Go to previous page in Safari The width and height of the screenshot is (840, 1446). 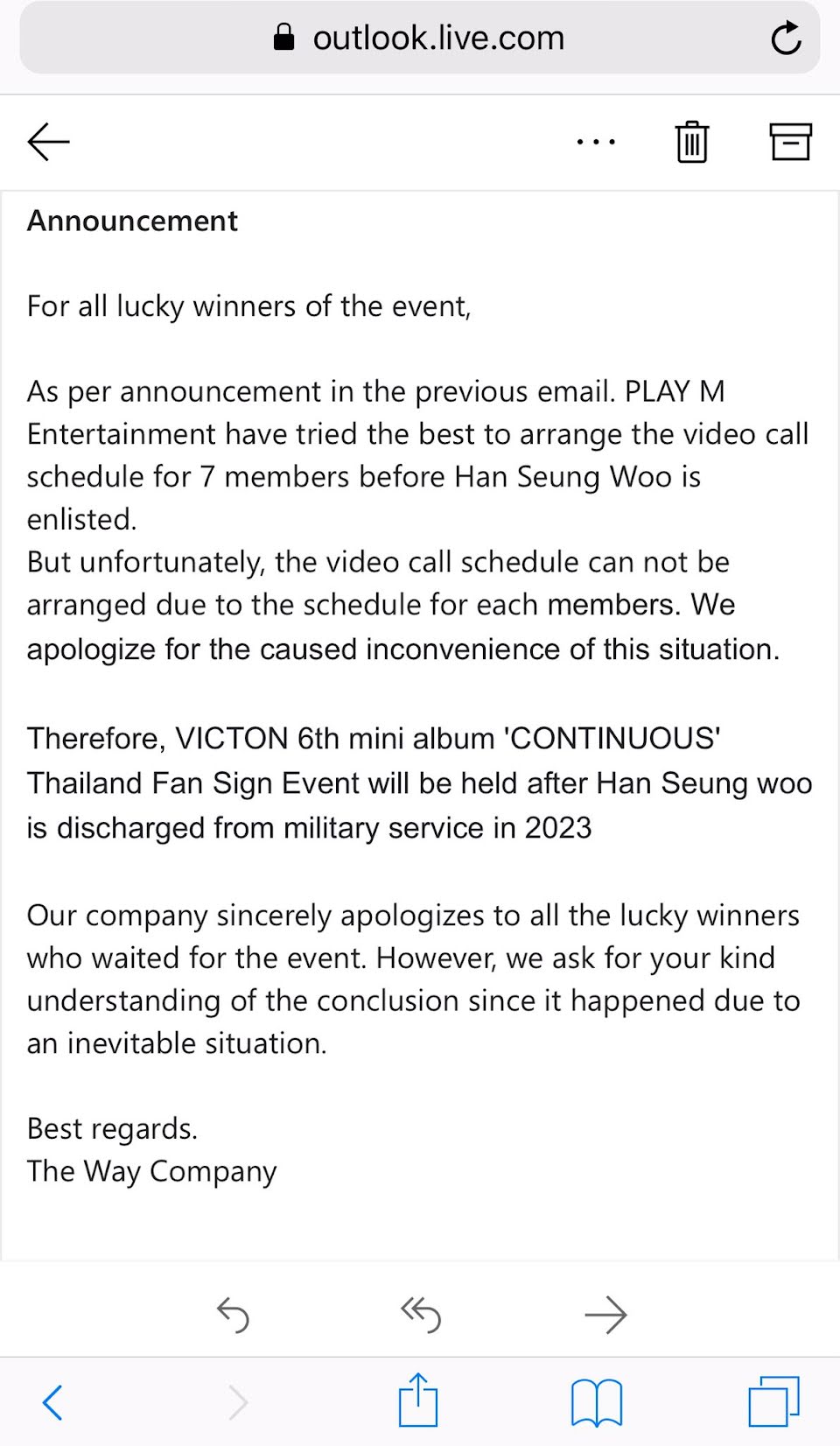(53, 1402)
